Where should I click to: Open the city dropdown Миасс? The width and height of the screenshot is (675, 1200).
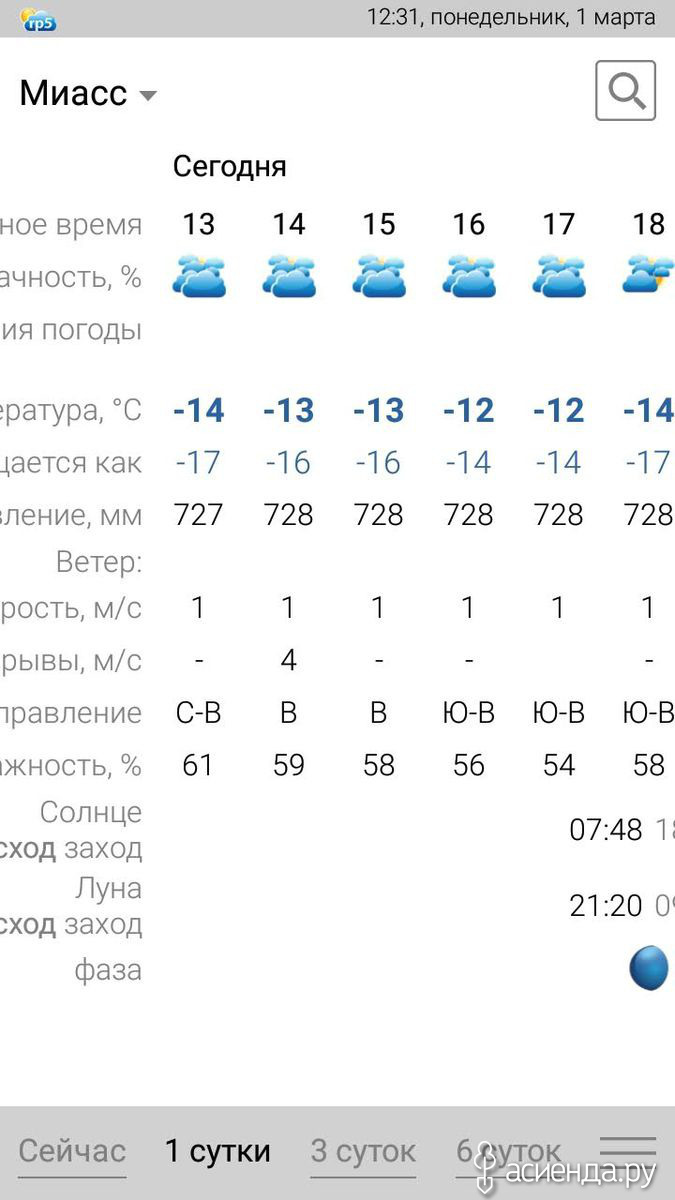(x=88, y=94)
